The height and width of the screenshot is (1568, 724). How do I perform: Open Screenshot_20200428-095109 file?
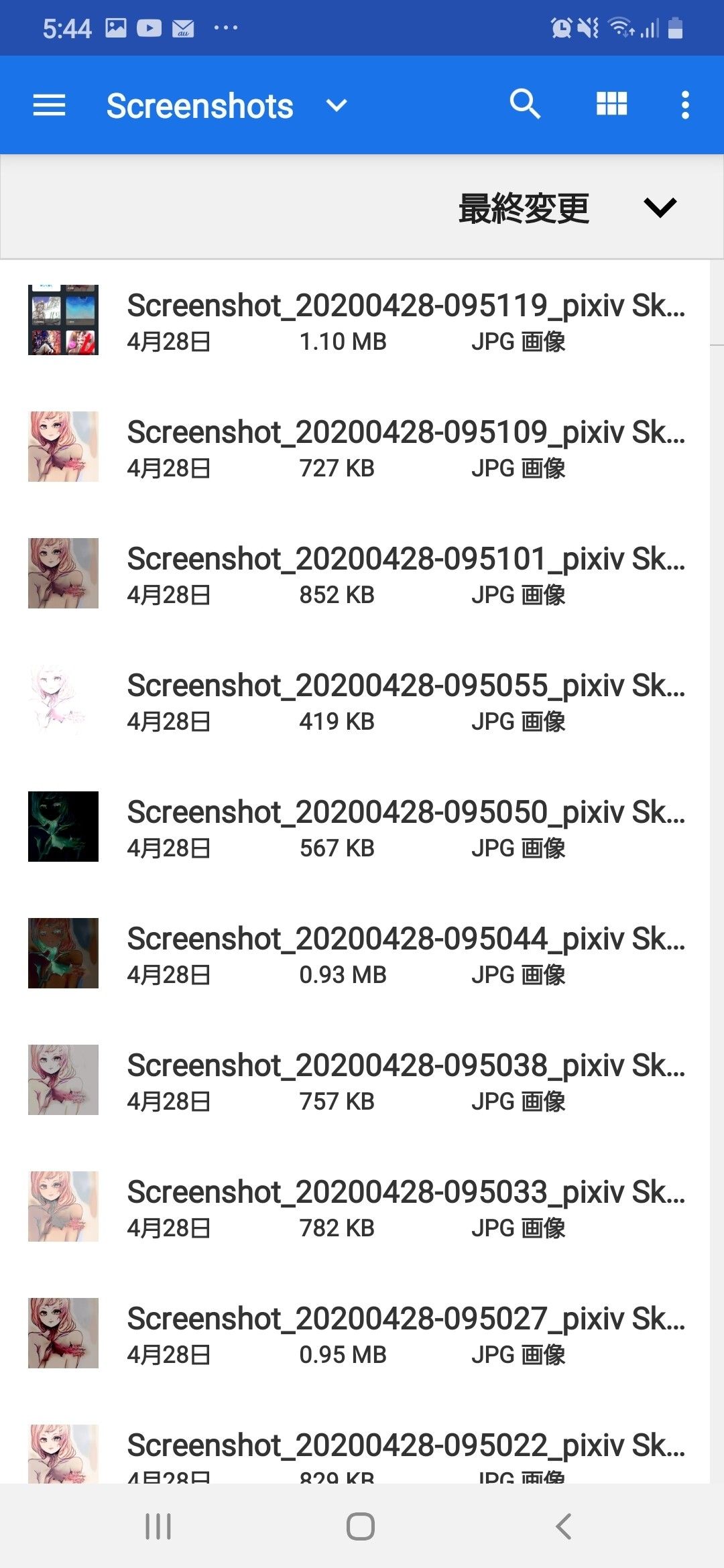click(405, 447)
